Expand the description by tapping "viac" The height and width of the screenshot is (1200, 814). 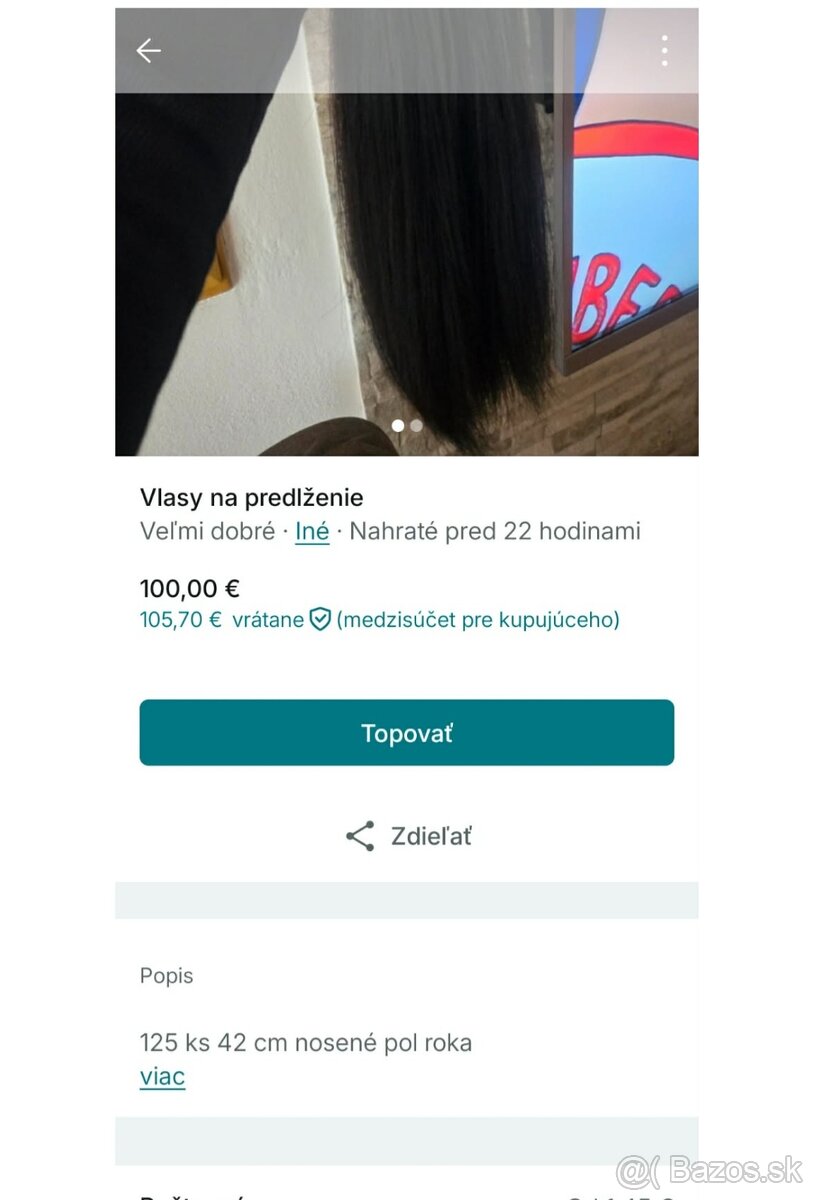pos(161,1076)
